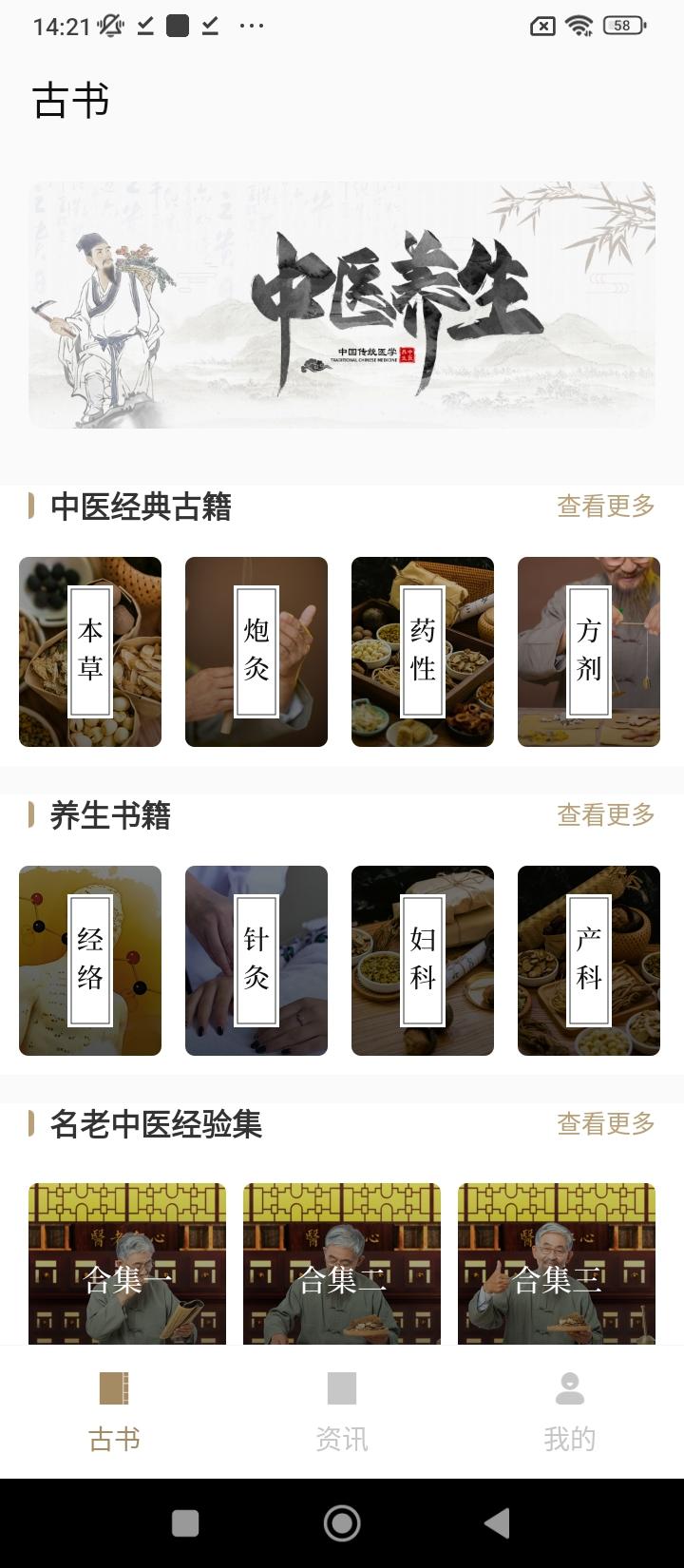684x1568 pixels.
Task: Open the 本草 classic book category
Action: pyautogui.click(x=89, y=651)
